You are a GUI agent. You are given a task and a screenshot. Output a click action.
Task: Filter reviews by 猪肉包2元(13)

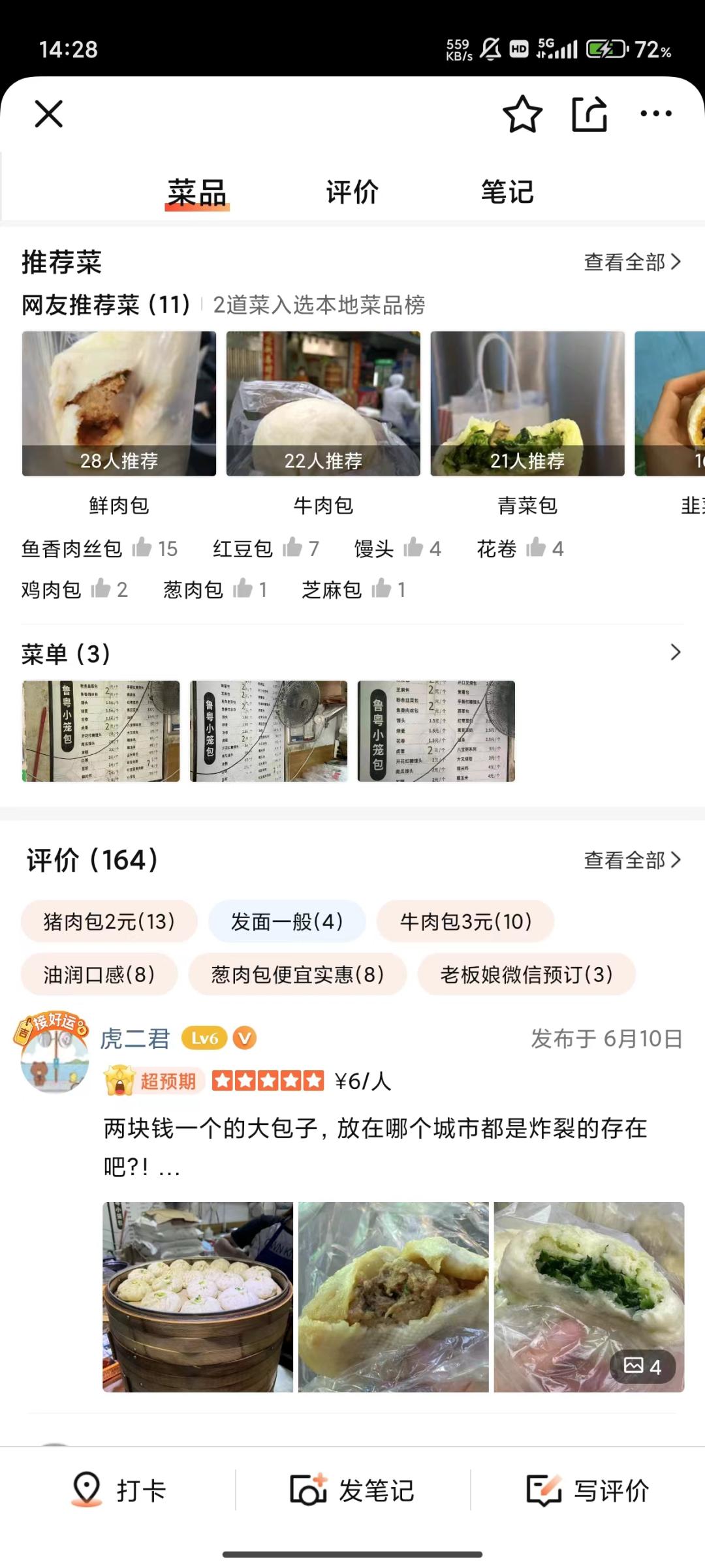(x=109, y=921)
